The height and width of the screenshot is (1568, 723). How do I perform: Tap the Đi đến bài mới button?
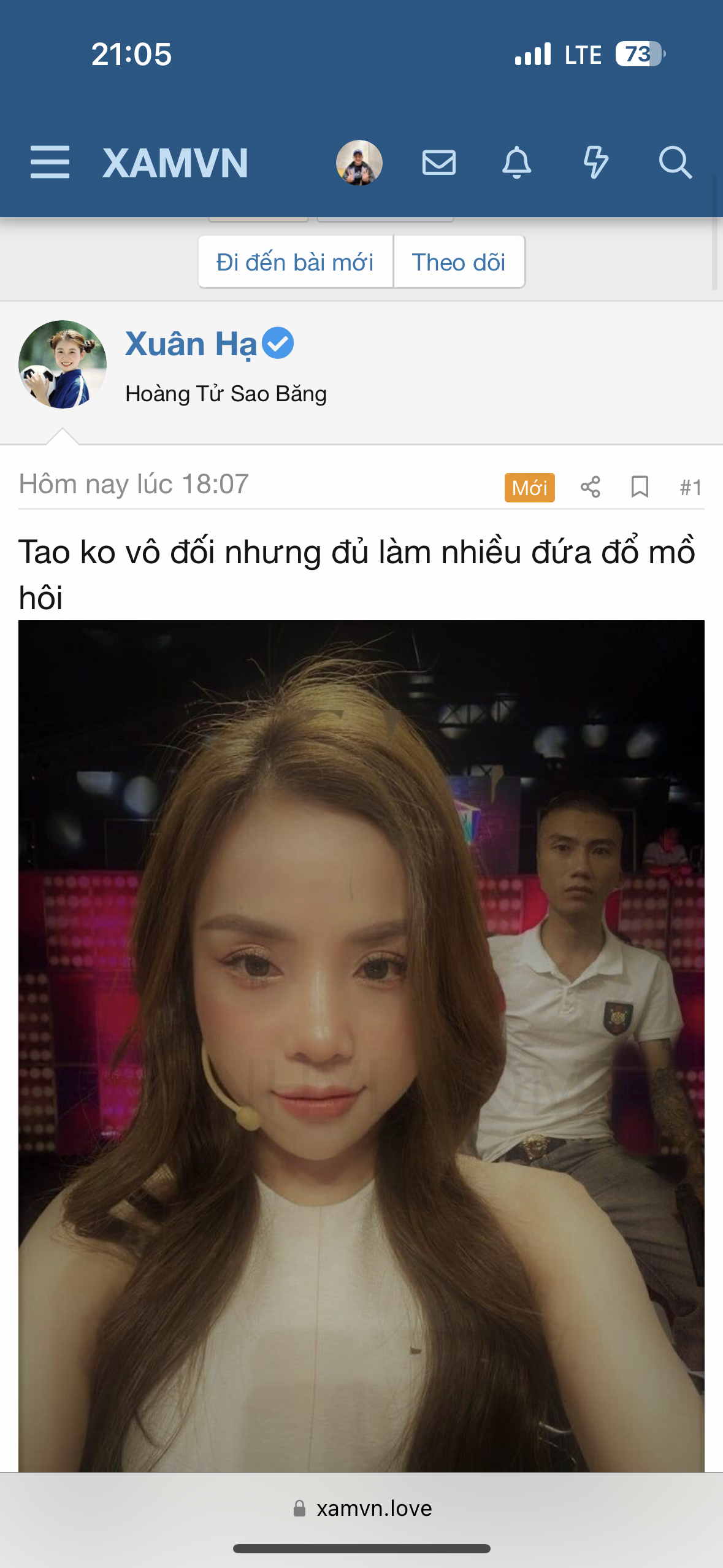295,262
